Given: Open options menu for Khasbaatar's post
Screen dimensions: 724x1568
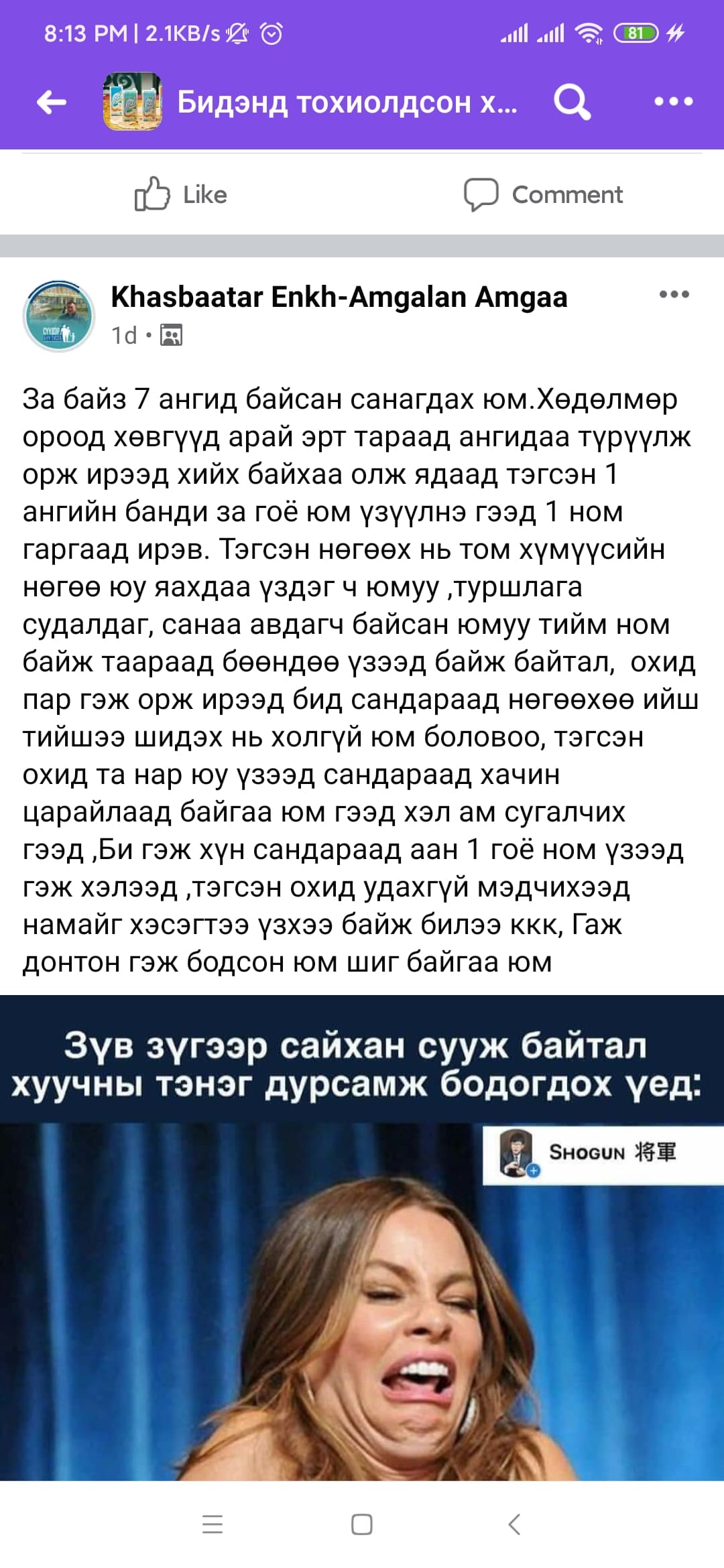Looking at the screenshot, I should tap(674, 295).
